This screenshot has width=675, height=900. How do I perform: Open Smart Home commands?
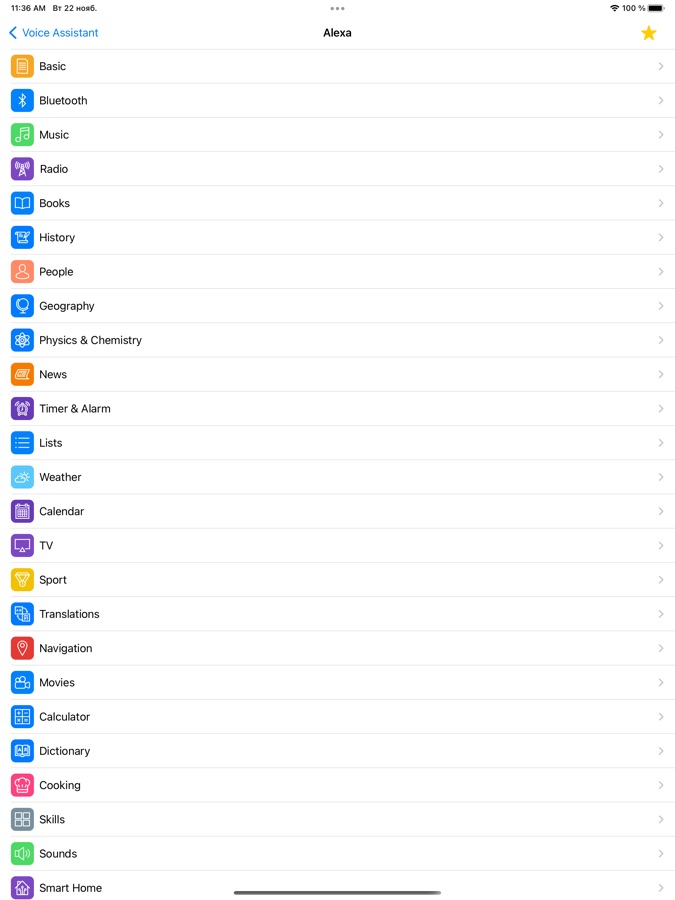coord(70,887)
